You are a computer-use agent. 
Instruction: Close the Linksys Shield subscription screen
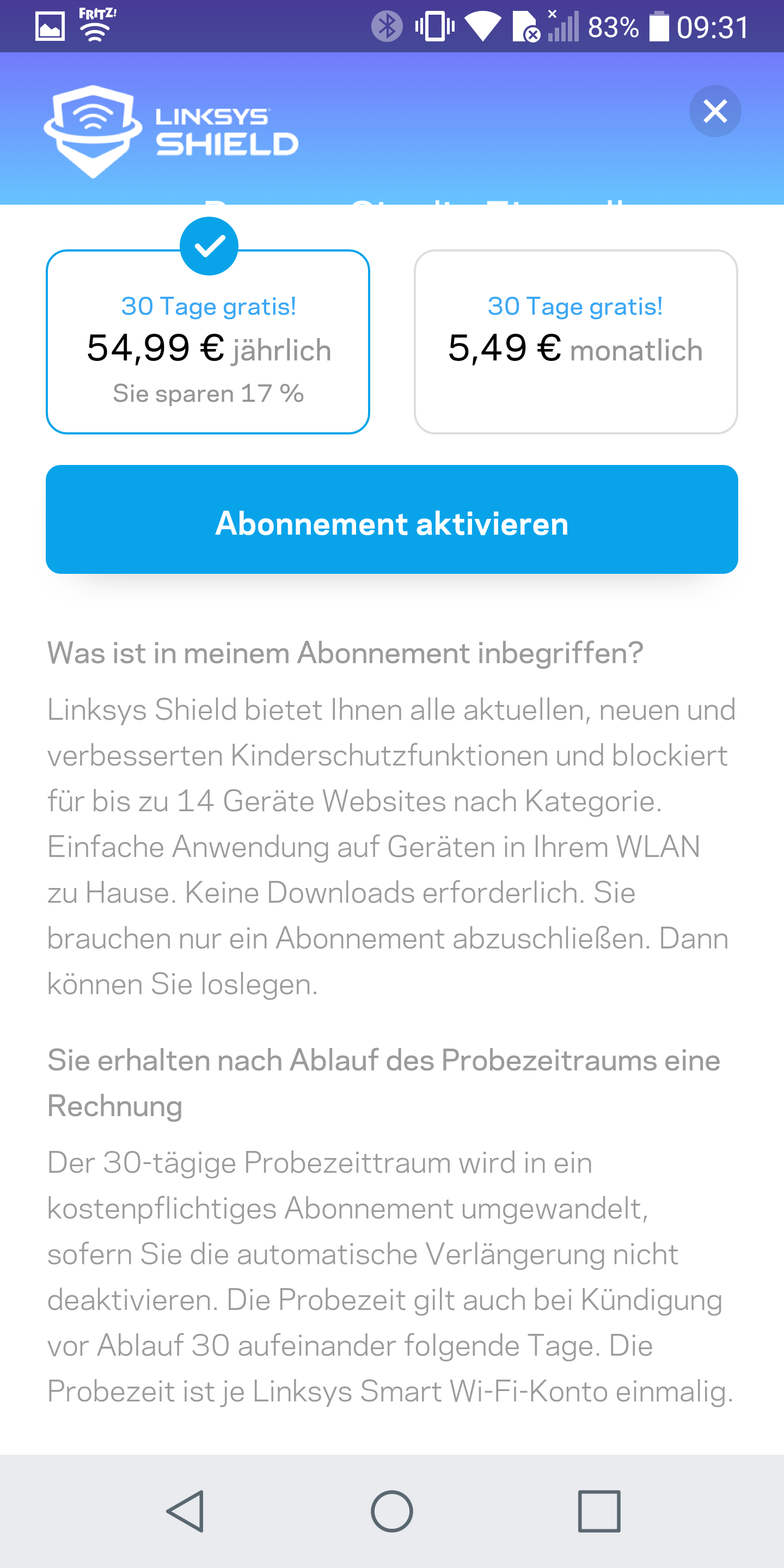coord(715,112)
